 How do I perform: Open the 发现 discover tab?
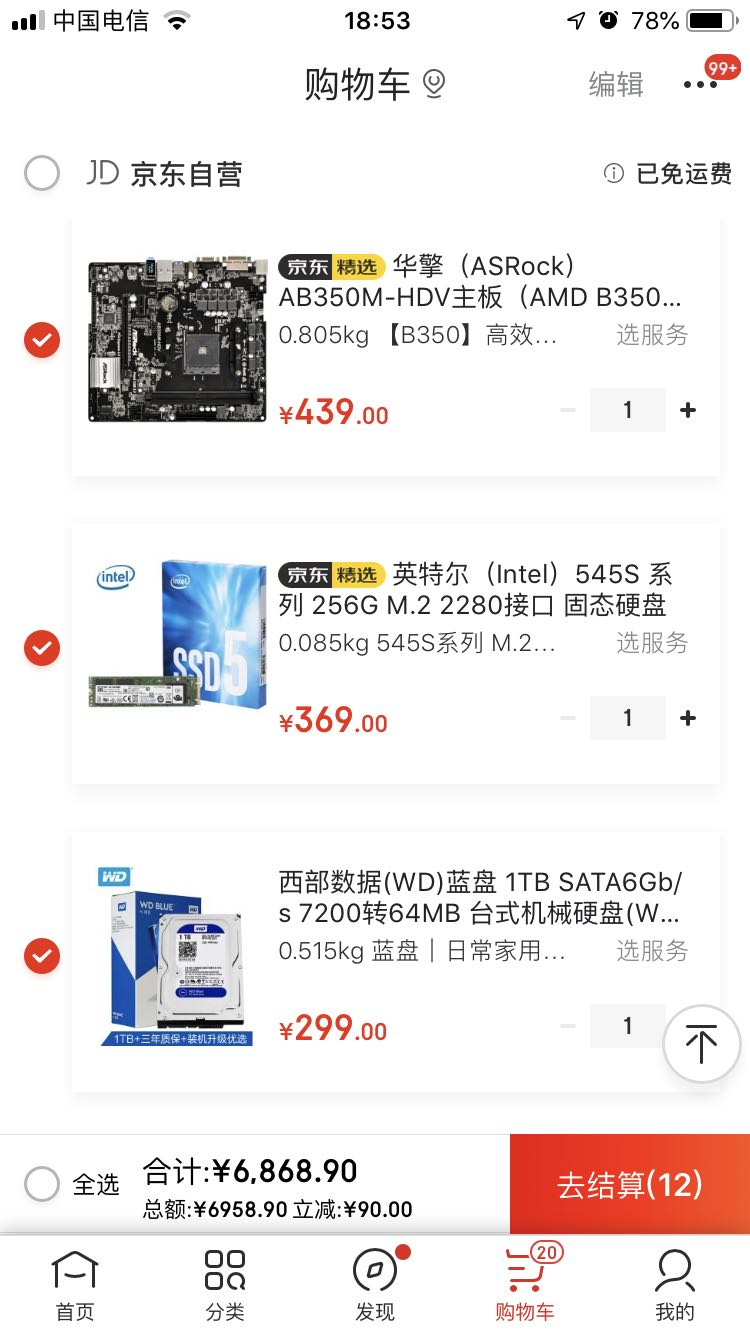coord(375,1285)
